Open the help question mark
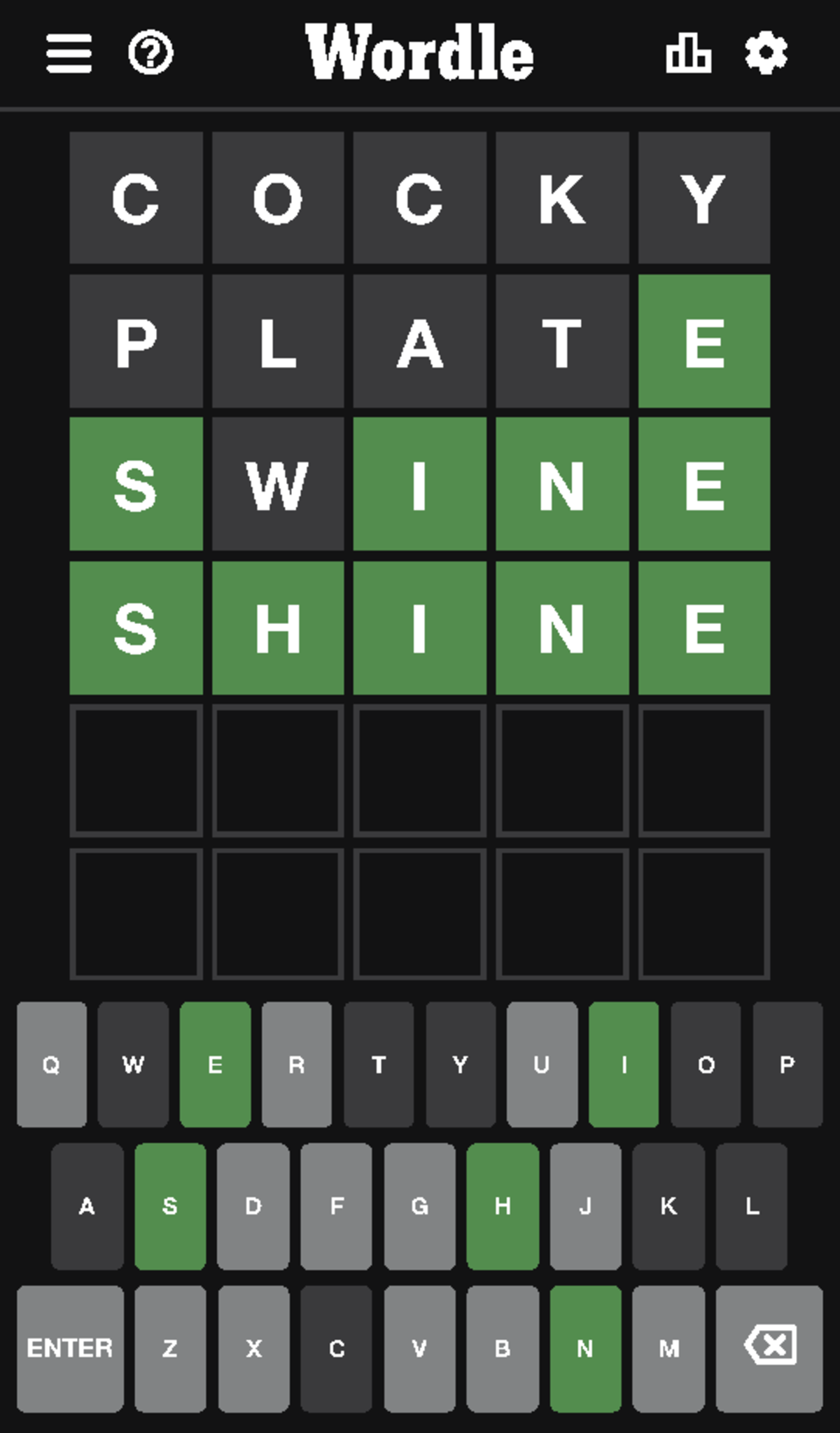This screenshot has width=840, height=1433. click(150, 53)
